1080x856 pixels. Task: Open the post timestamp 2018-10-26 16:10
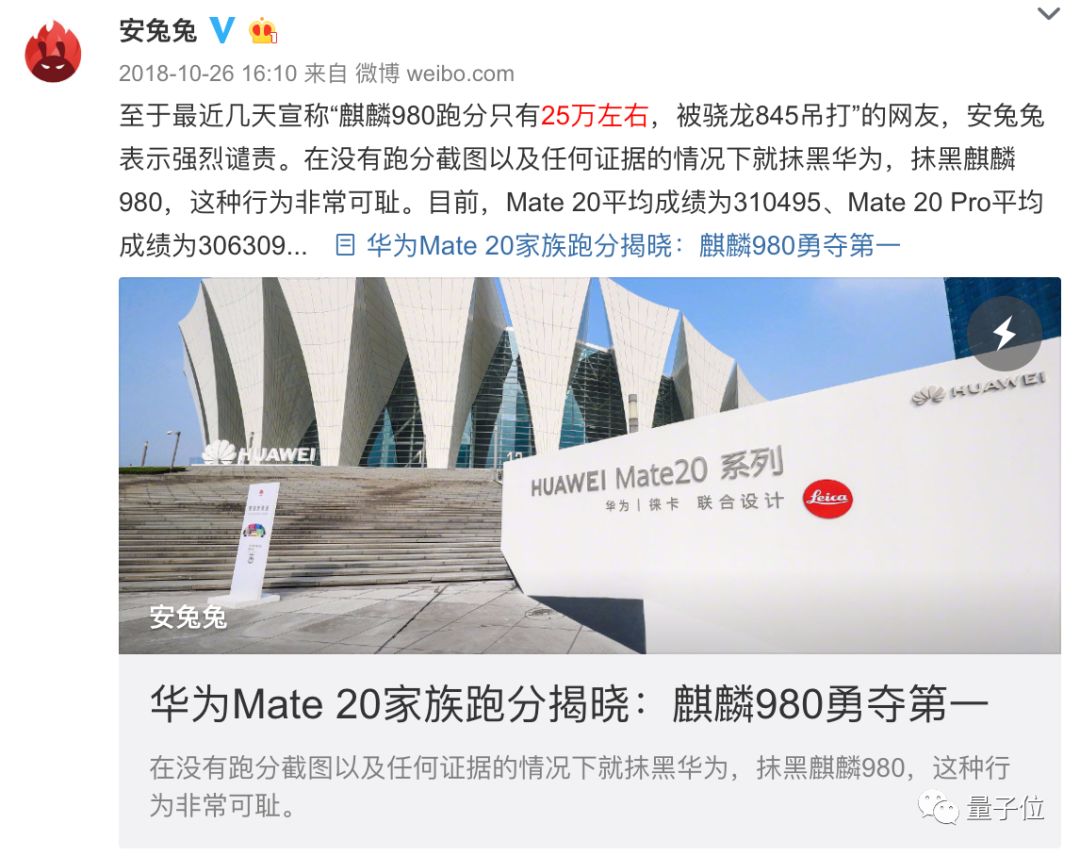click(x=208, y=73)
